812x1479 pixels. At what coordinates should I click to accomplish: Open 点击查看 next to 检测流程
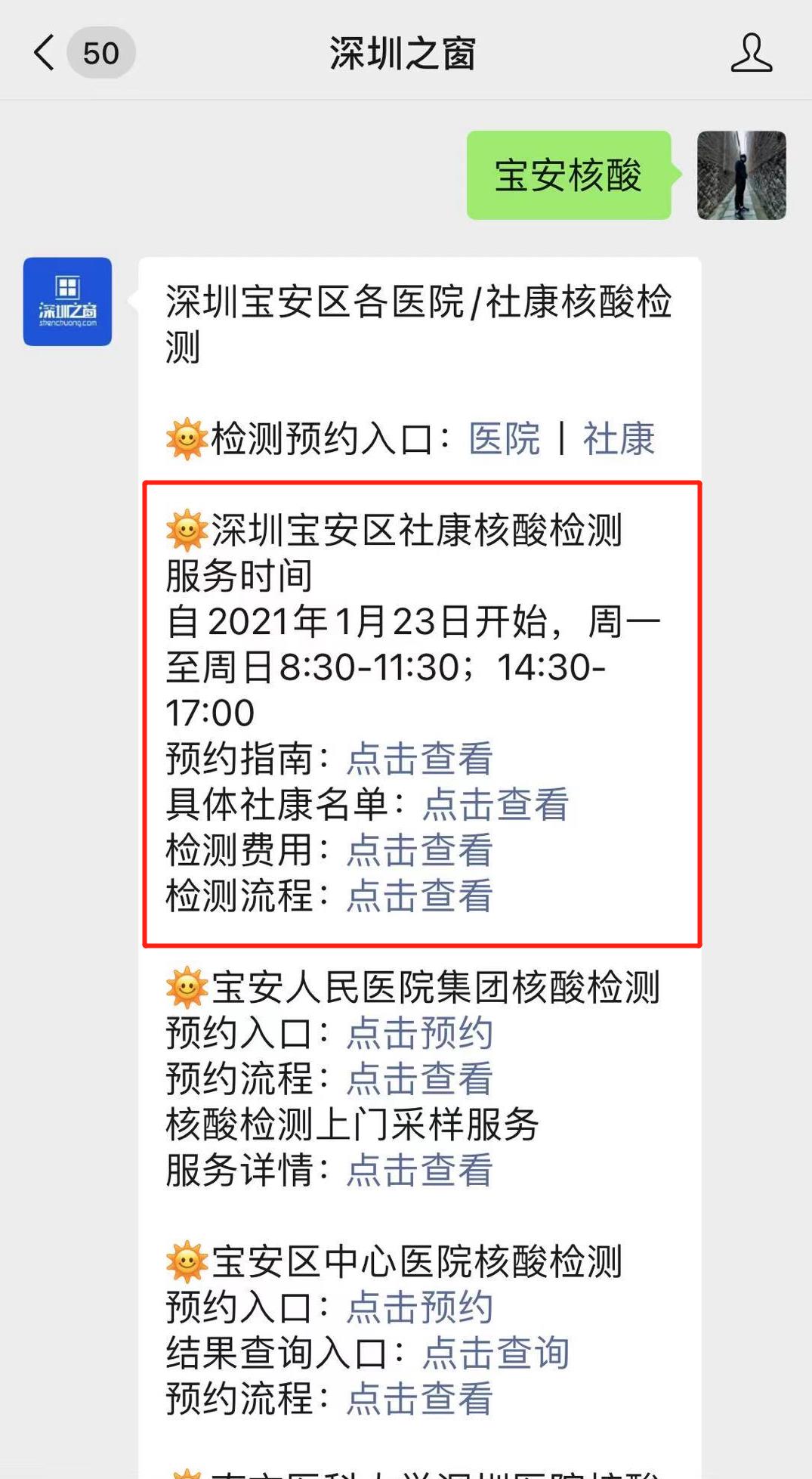(x=419, y=896)
